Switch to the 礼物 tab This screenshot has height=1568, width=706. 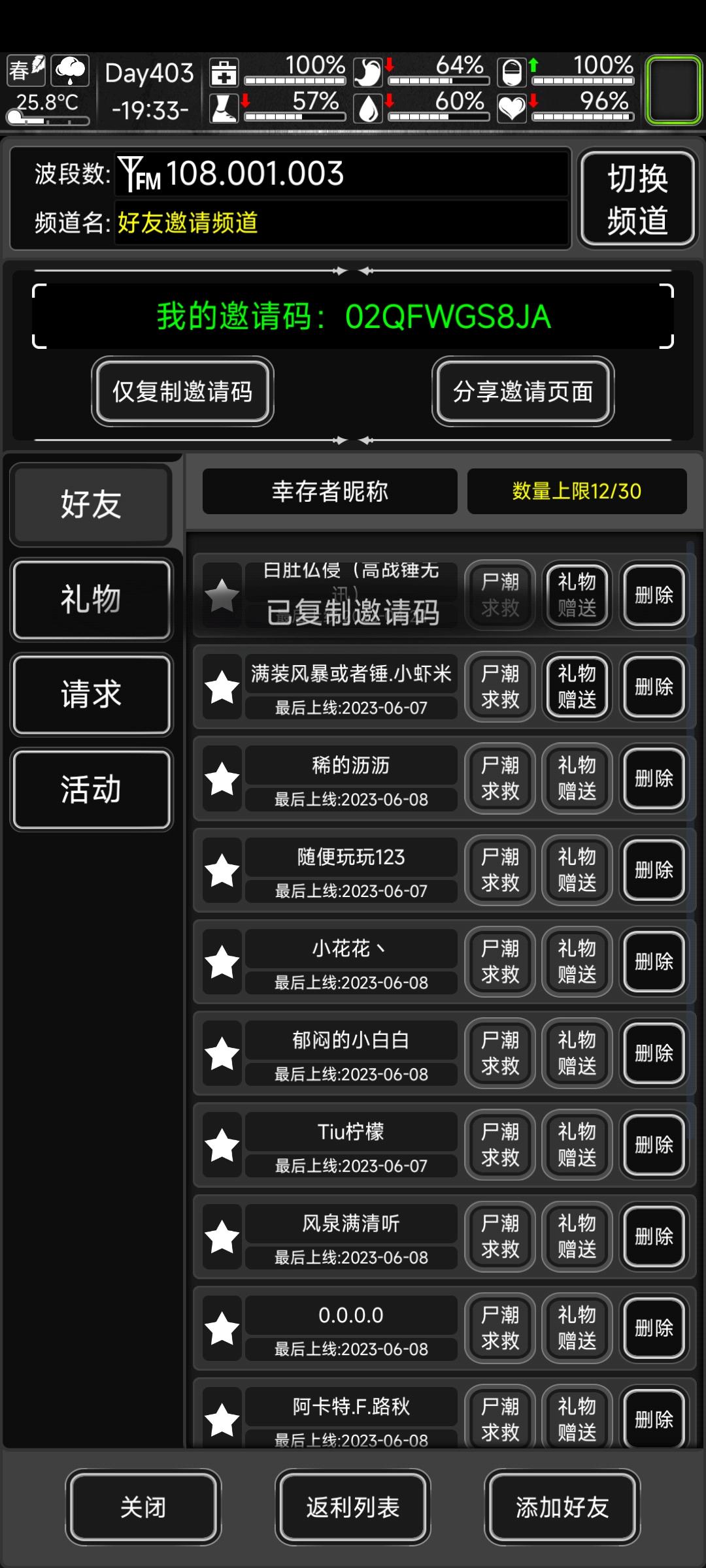click(92, 600)
